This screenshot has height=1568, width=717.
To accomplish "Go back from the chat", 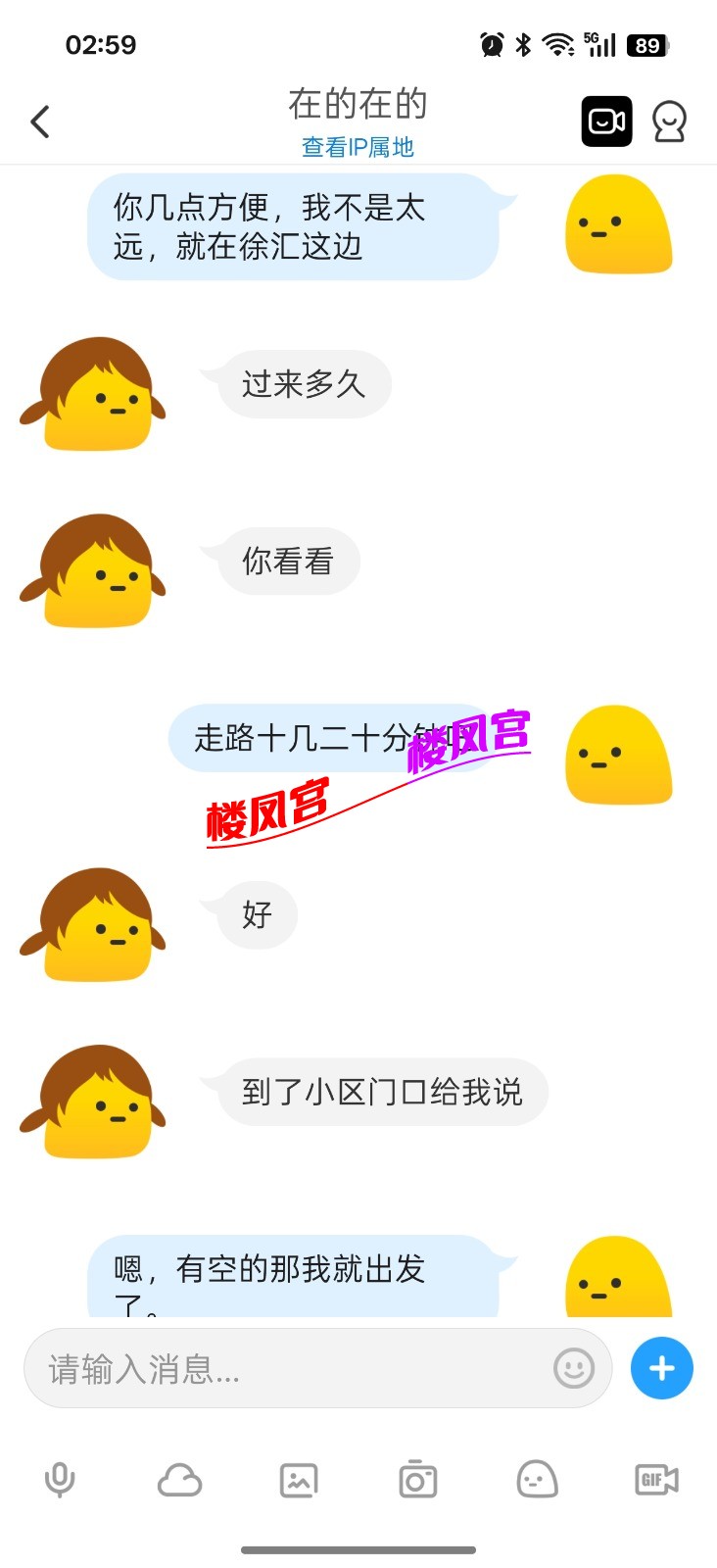I will pyautogui.click(x=40, y=122).
